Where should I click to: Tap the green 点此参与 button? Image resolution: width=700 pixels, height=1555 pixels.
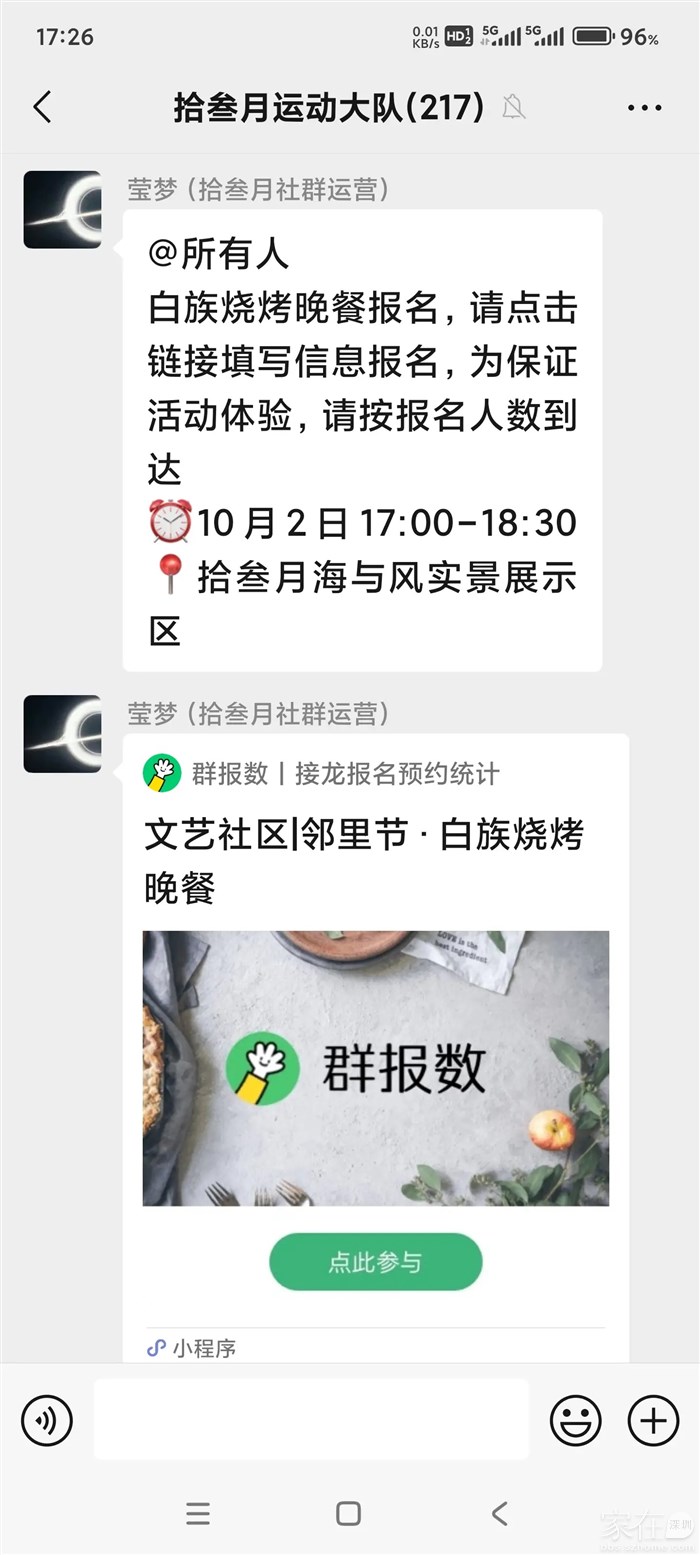tap(375, 1262)
